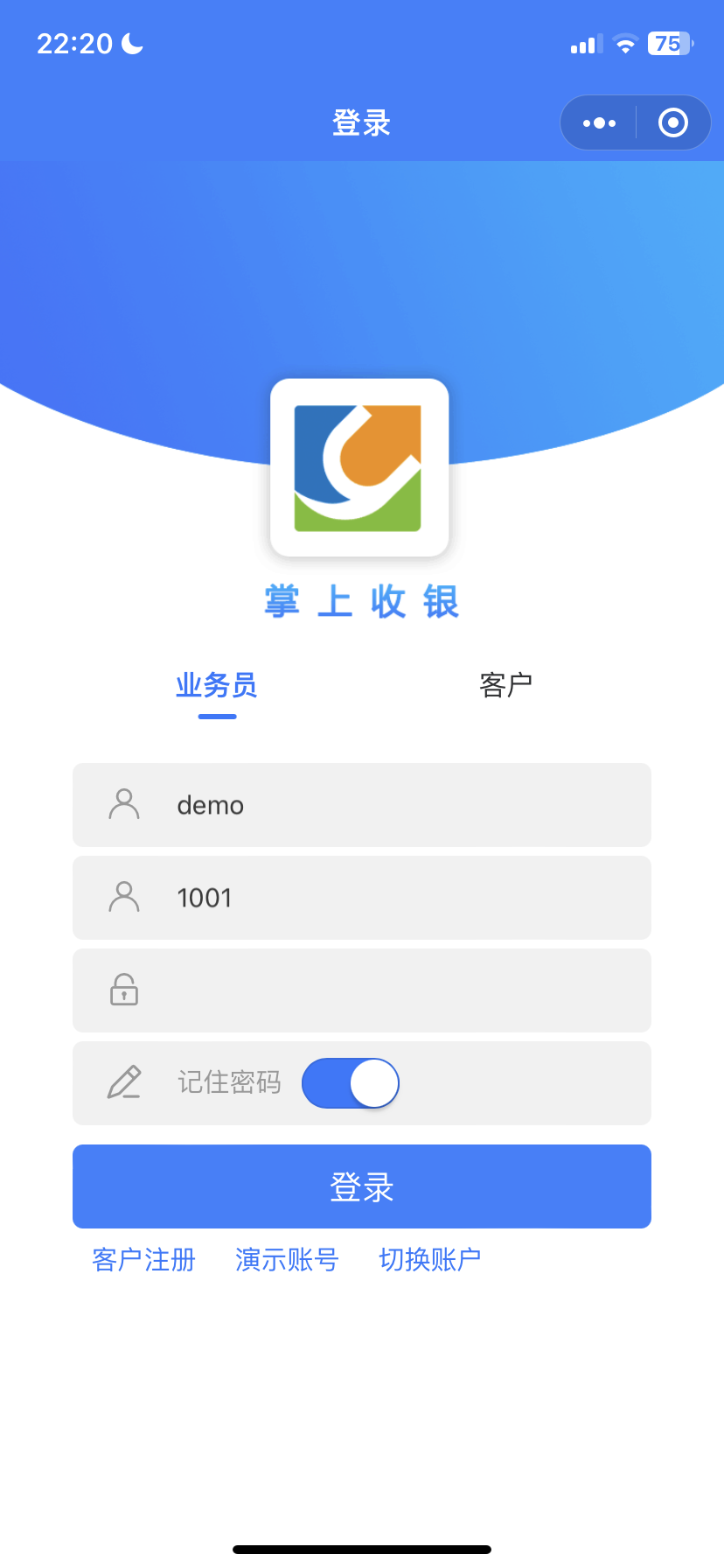Tap the blue 登录 button
Image resolution: width=724 pixels, height=1568 pixels.
(362, 1186)
